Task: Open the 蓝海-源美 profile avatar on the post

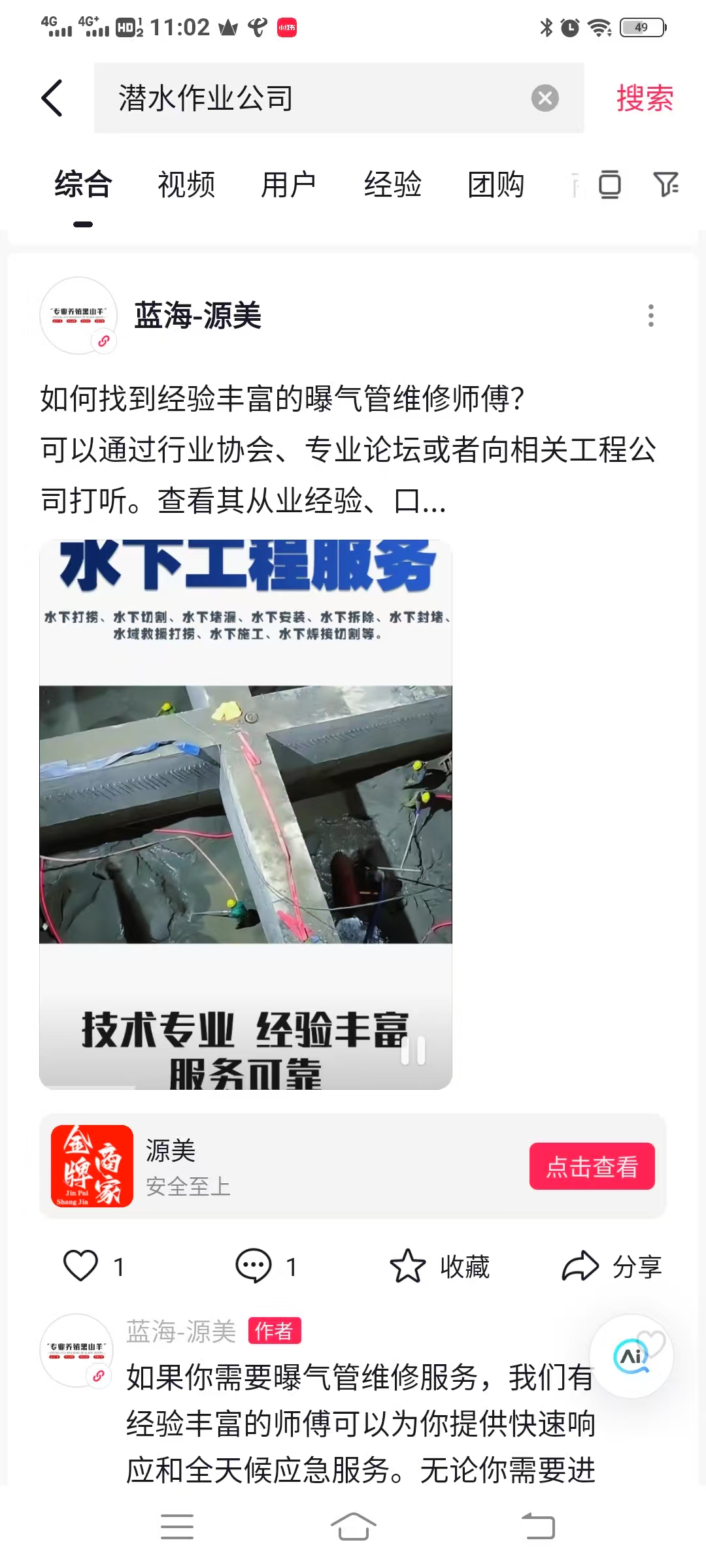Action: click(78, 316)
